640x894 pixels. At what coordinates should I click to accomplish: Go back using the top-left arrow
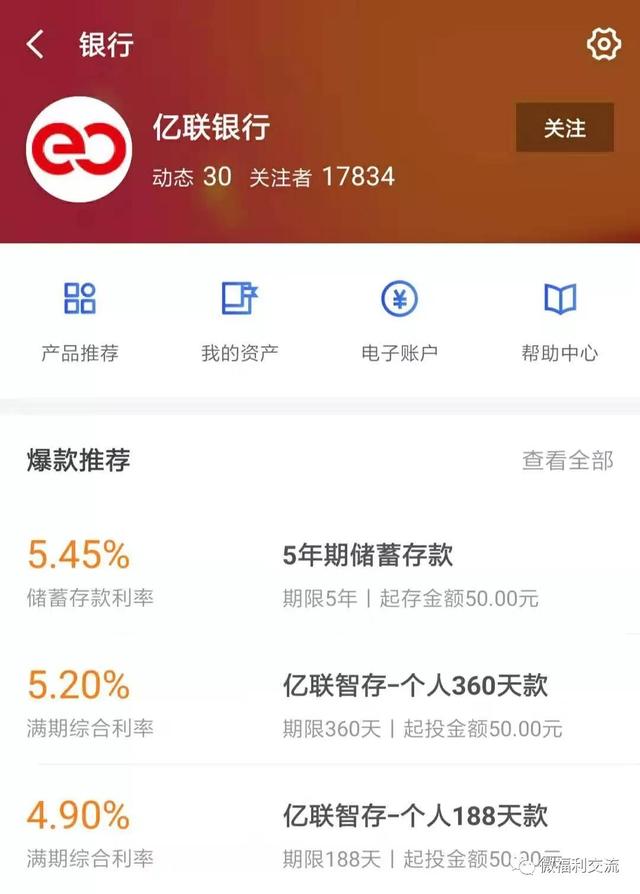point(36,45)
